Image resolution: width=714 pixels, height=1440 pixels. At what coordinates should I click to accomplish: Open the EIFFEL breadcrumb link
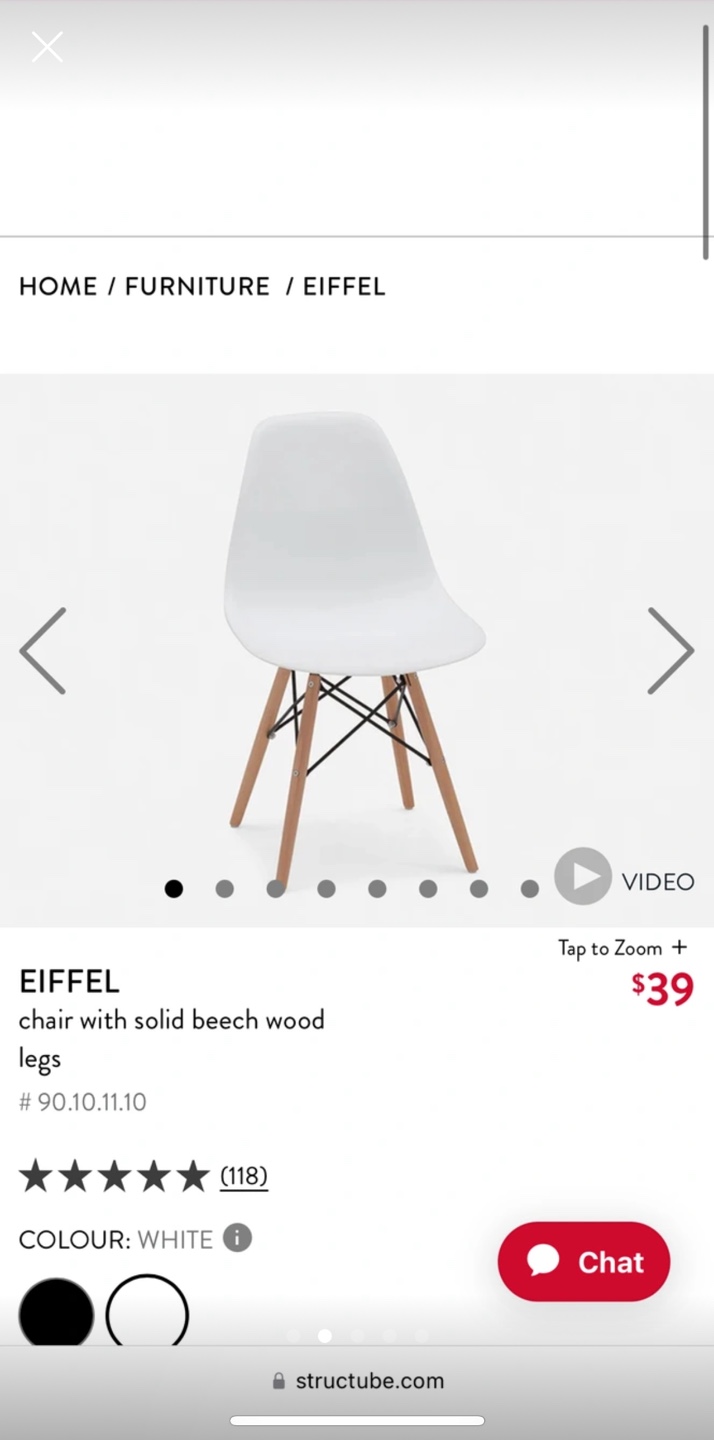(344, 287)
